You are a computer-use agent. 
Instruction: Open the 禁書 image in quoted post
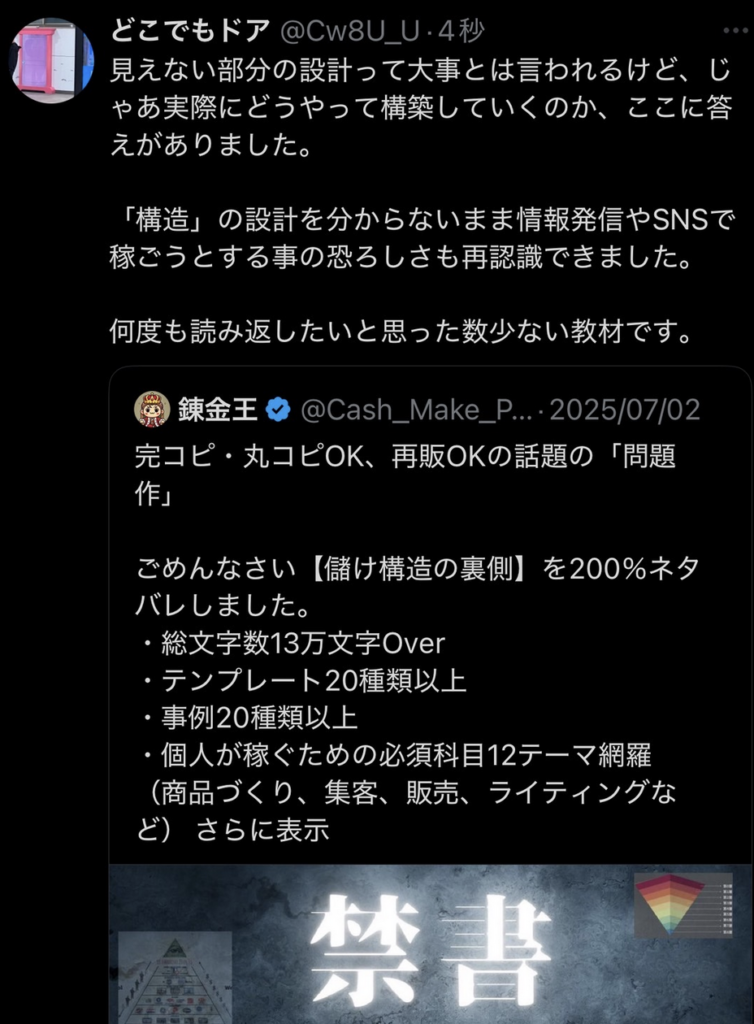431,944
